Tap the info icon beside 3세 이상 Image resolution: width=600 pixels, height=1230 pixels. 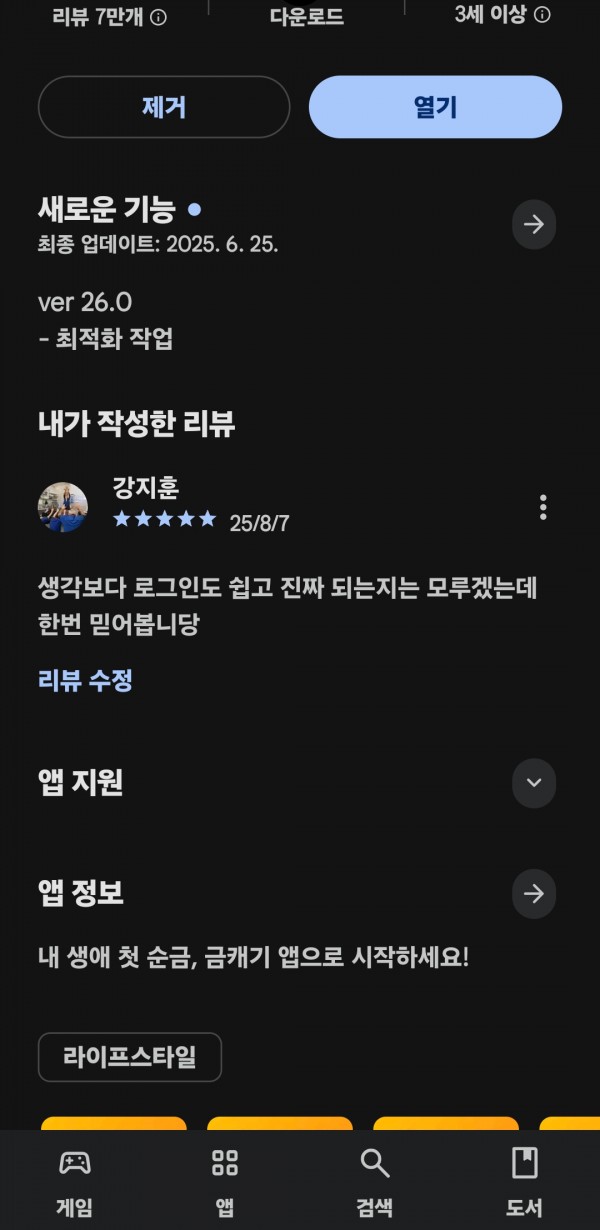pyautogui.click(x=542, y=14)
